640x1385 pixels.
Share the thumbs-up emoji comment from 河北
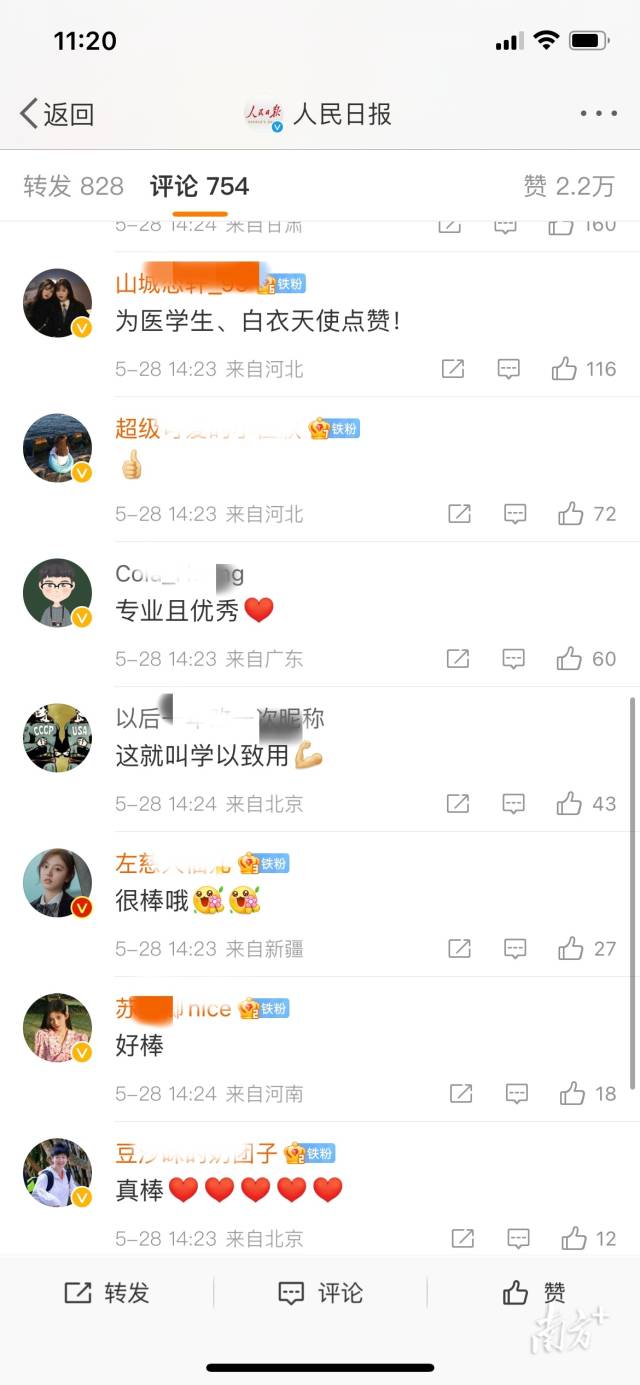pyautogui.click(x=459, y=514)
